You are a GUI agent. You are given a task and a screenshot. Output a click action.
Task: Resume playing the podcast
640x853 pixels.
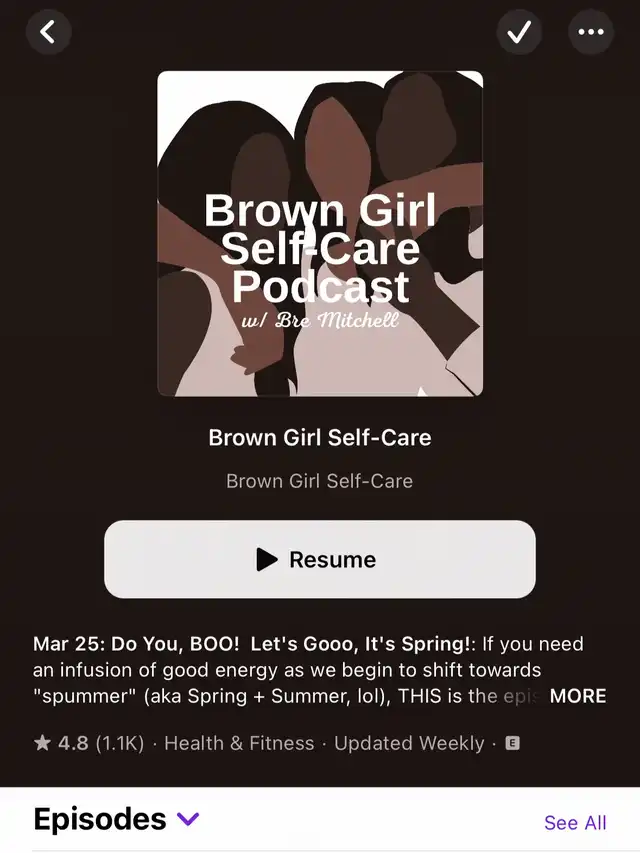point(319,559)
